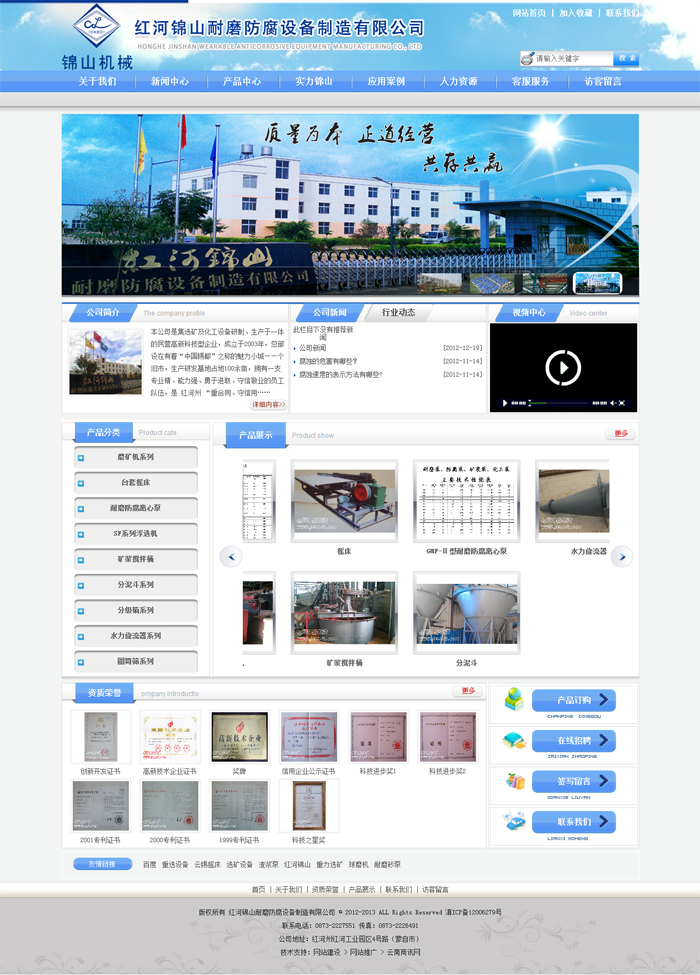Switch to the 行业动态 news tab
This screenshot has width=700, height=975.
(398, 312)
